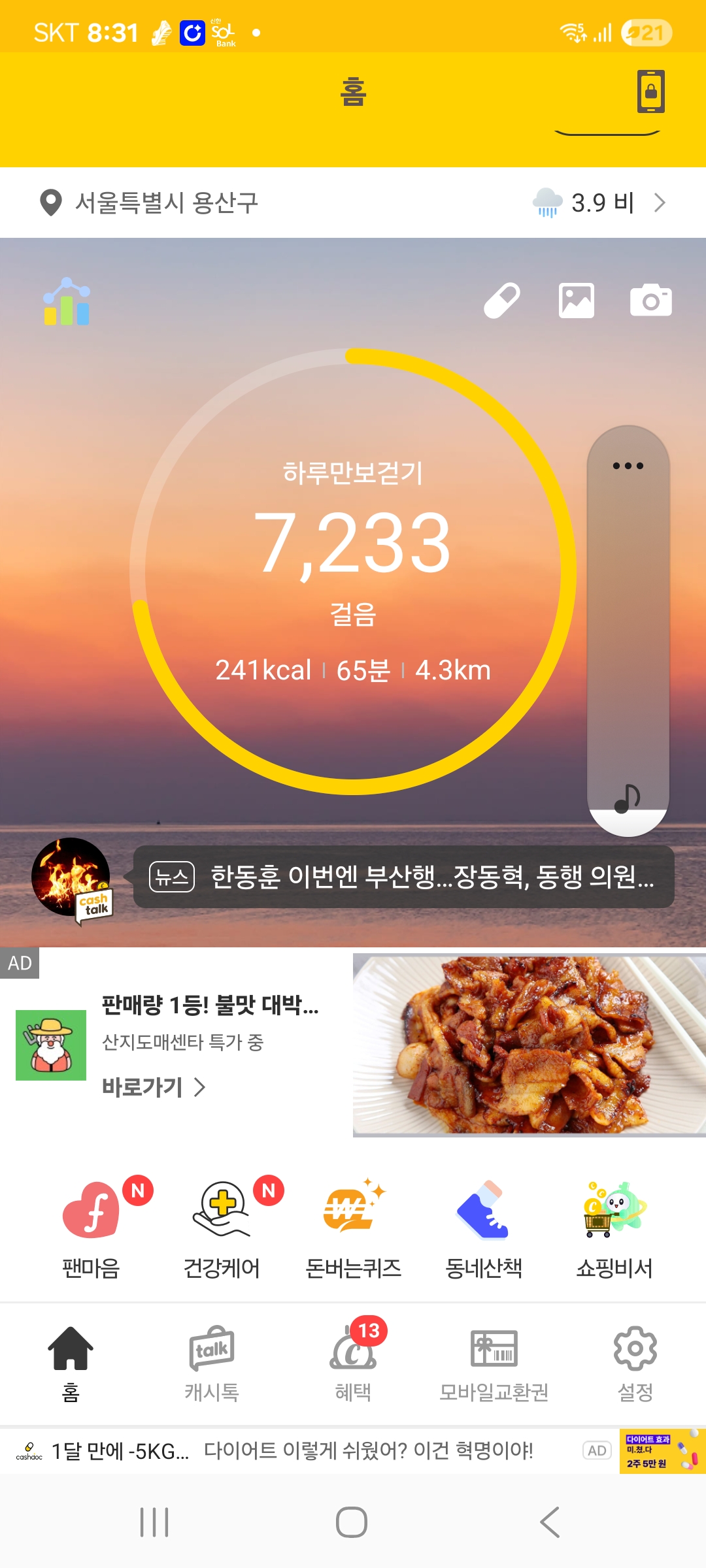The width and height of the screenshot is (706, 1568).
Task: Switch to the 모바일교환권 tab
Action: (494, 1364)
